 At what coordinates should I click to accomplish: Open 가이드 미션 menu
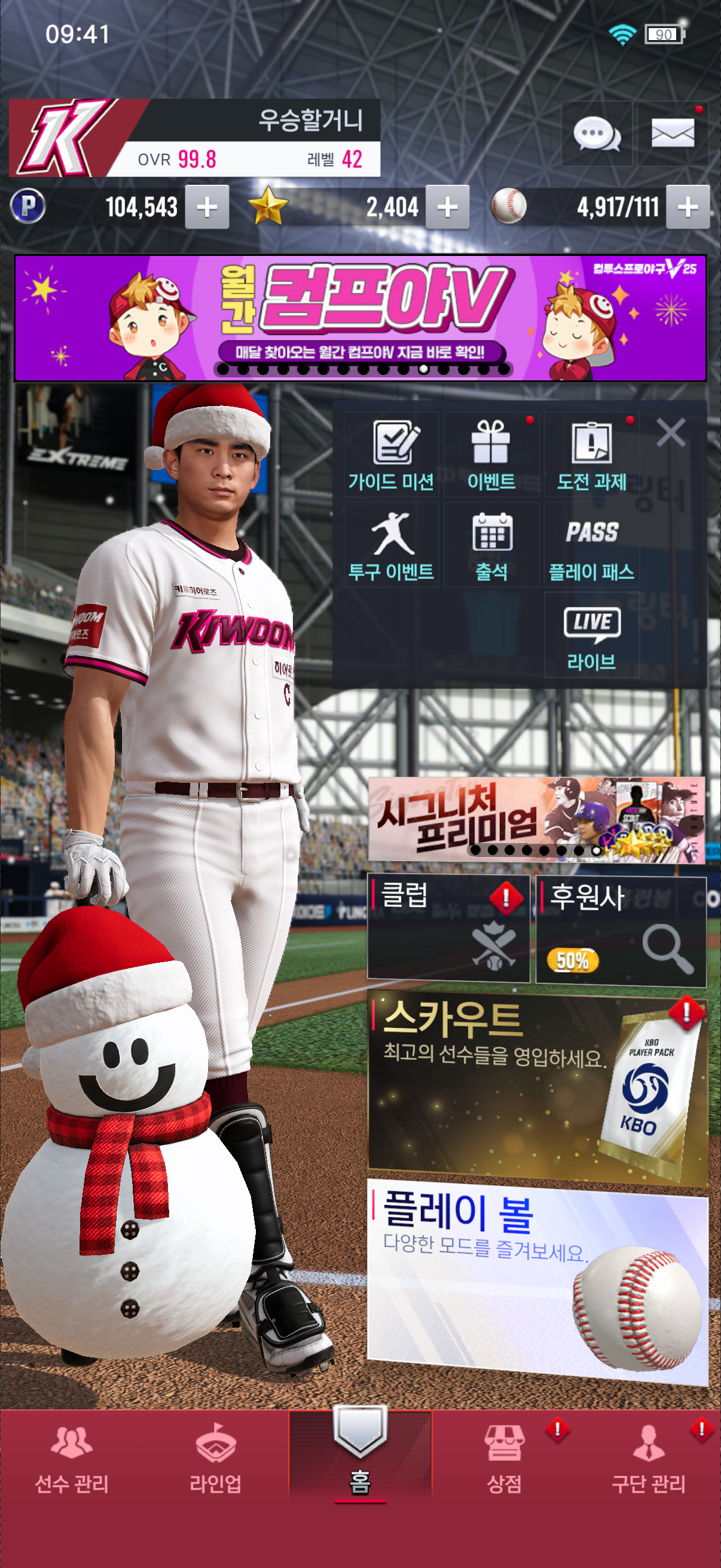pos(391,454)
